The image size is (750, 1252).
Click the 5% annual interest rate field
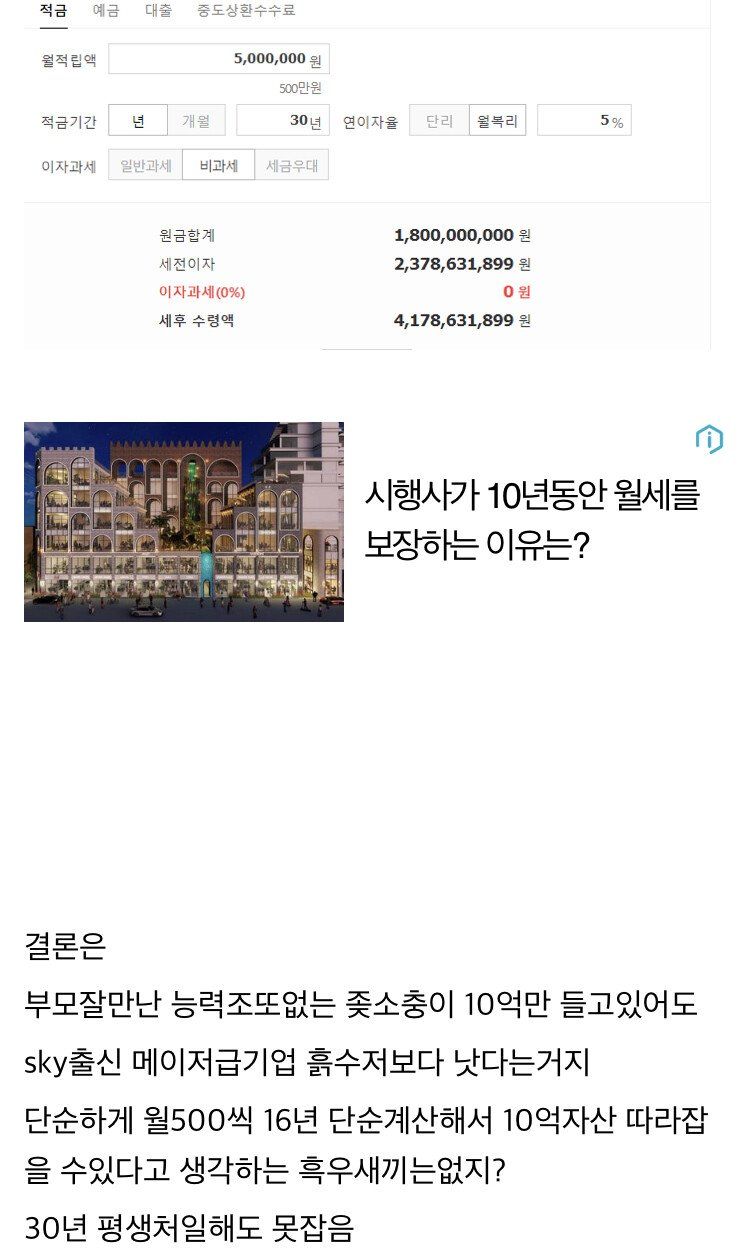pos(580,119)
